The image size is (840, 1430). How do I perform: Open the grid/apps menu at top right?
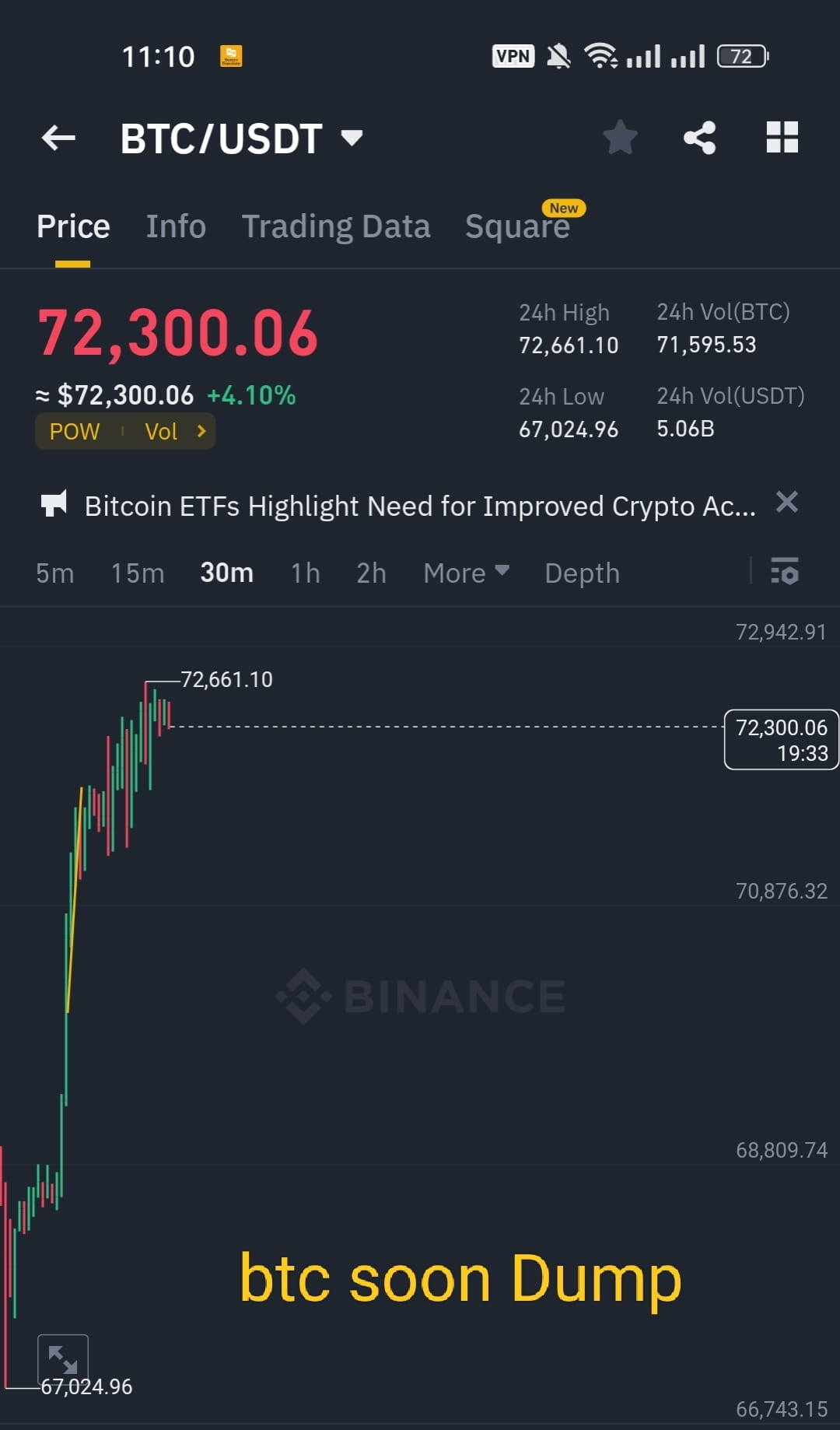point(782,137)
